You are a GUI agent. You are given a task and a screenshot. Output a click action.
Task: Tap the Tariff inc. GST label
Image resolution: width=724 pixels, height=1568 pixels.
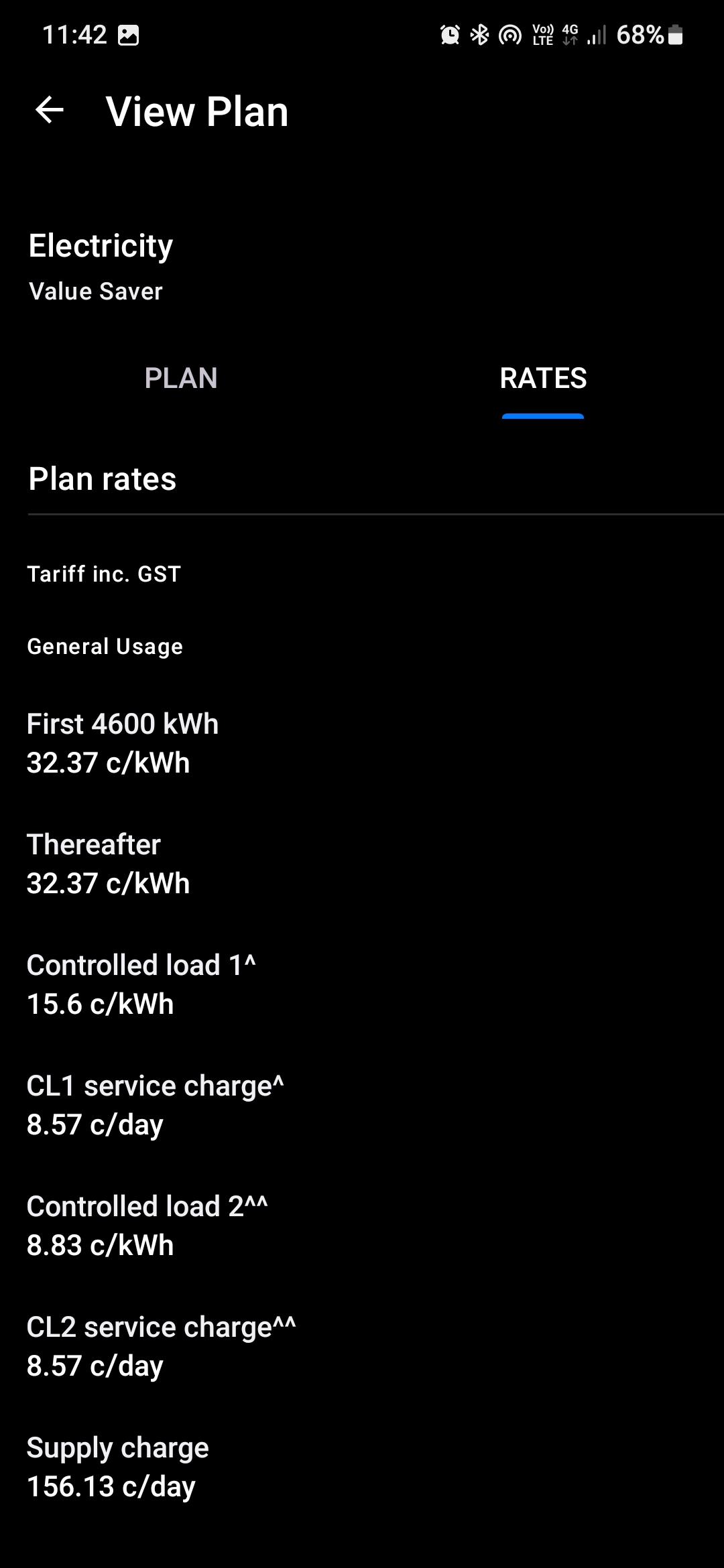[x=103, y=573]
